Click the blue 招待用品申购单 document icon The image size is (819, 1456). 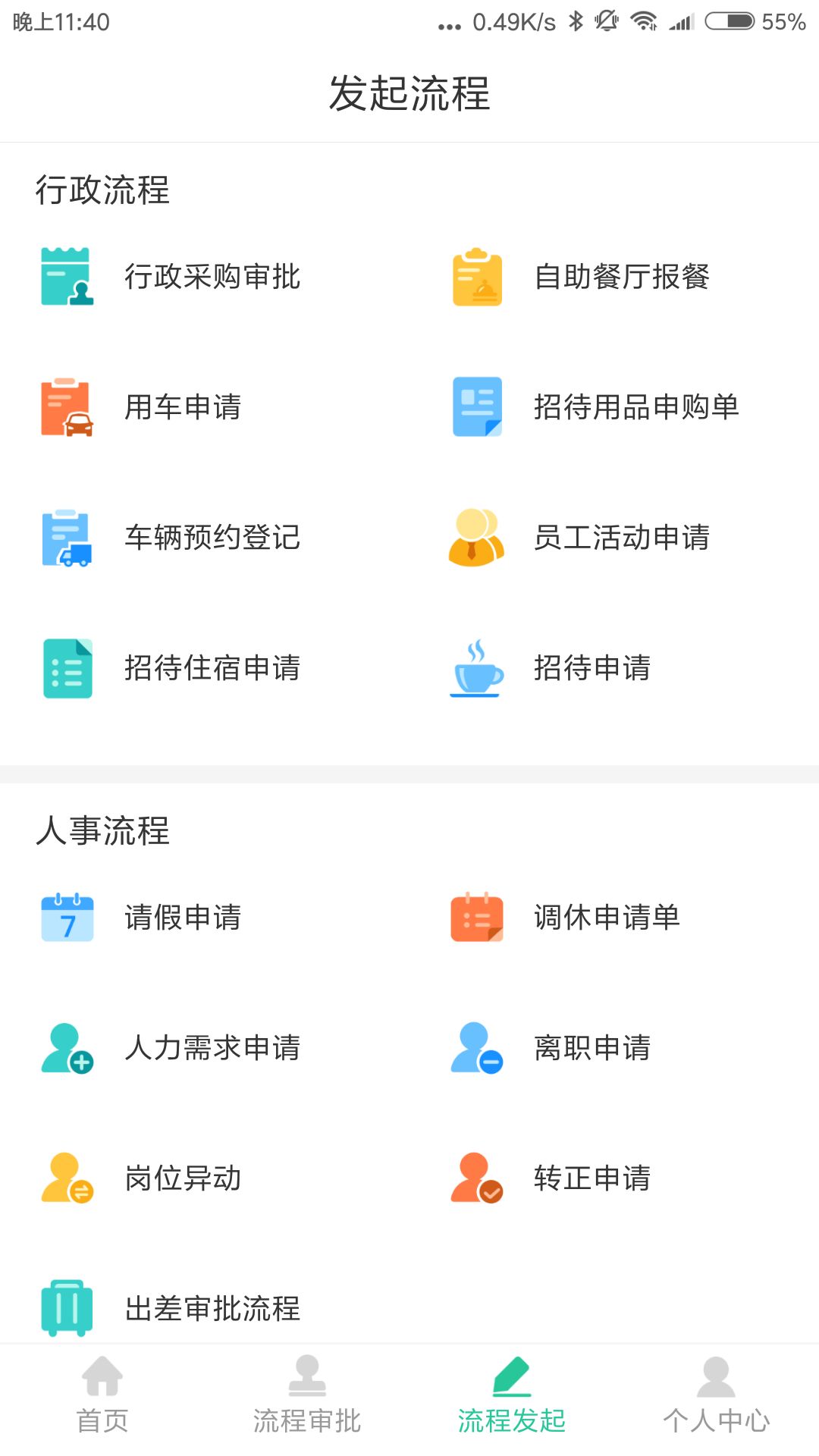477,408
